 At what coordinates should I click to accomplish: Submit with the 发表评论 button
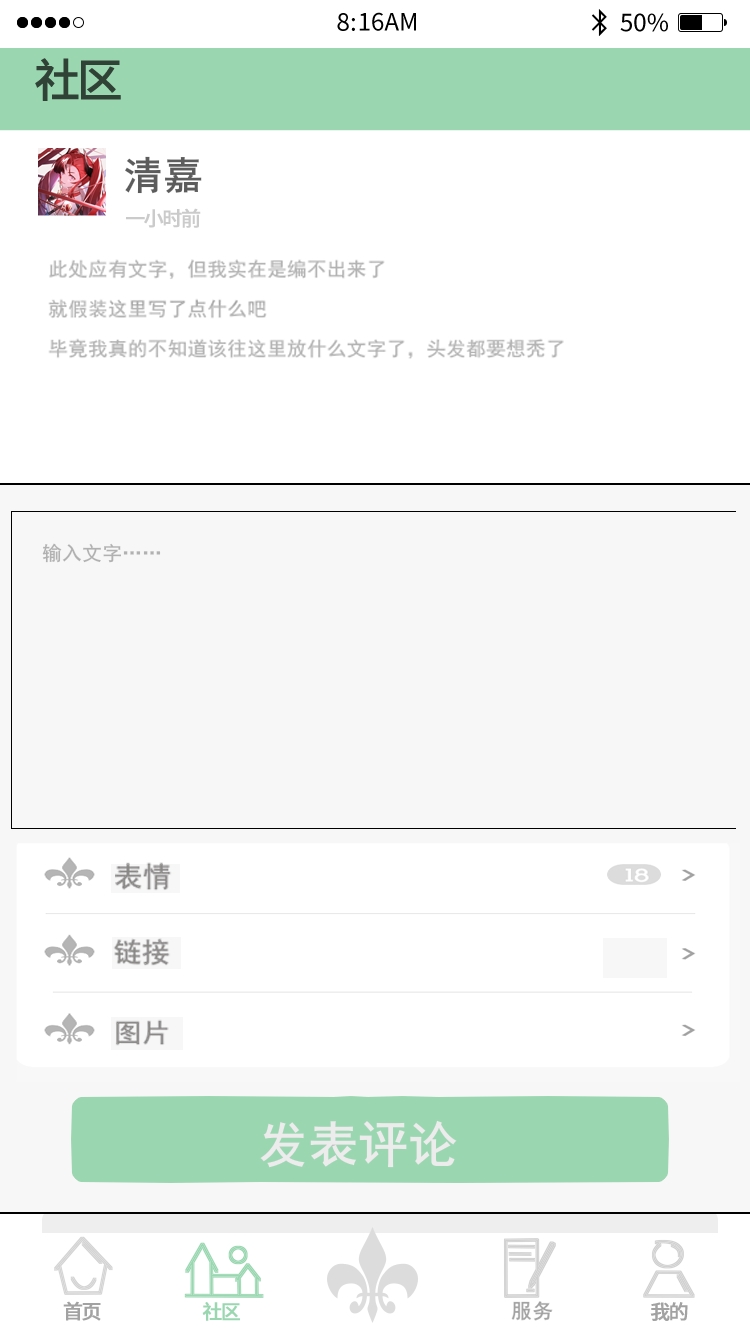[x=370, y=1140]
